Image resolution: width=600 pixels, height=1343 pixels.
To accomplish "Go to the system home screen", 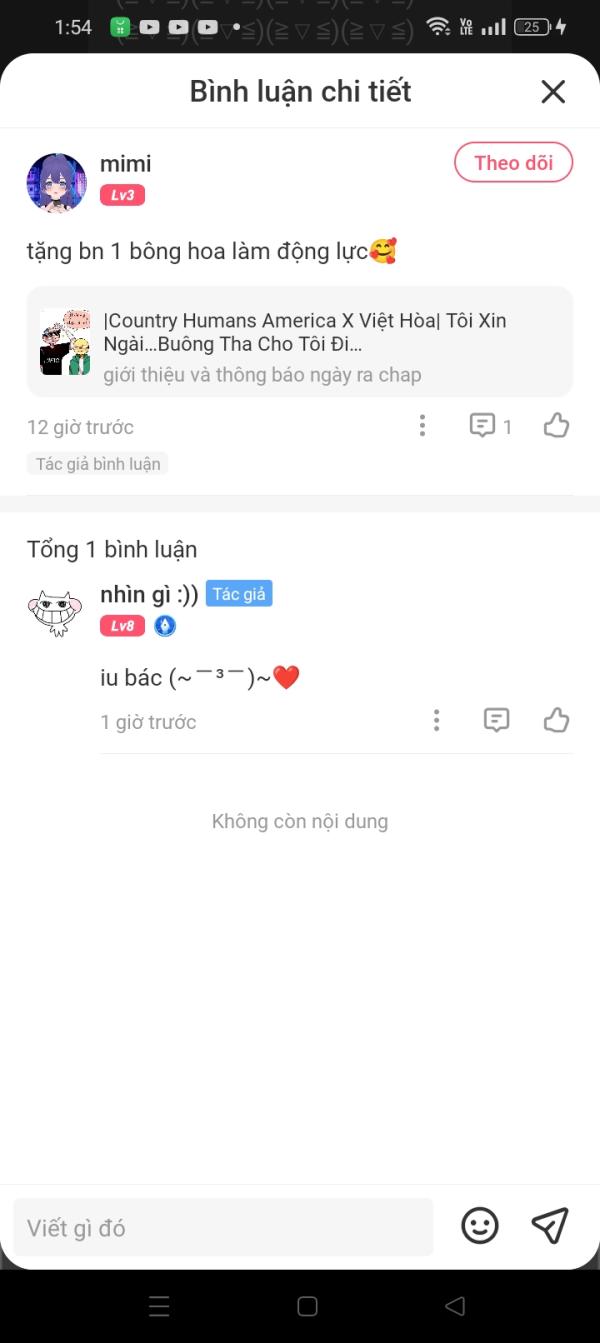I will (x=308, y=1306).
